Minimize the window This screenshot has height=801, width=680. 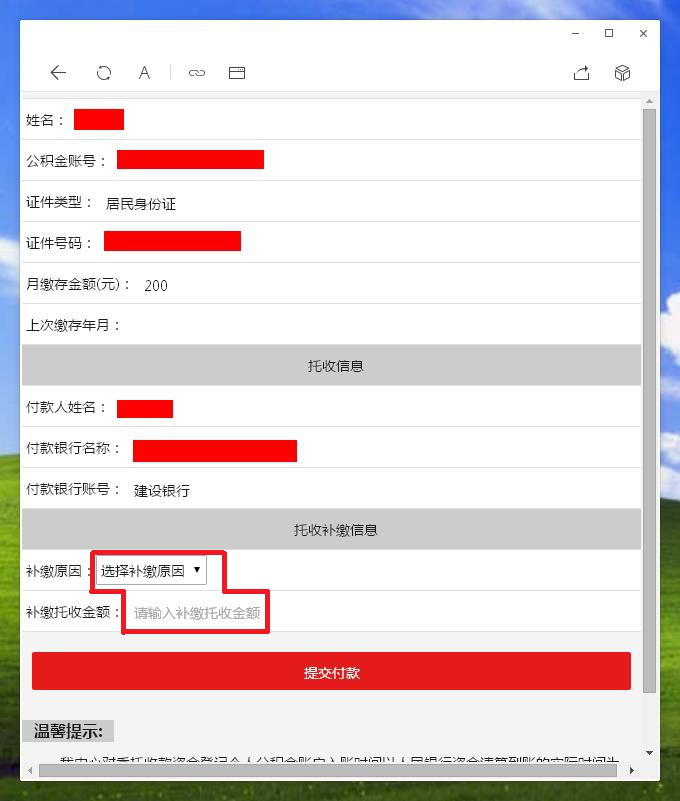pos(575,34)
